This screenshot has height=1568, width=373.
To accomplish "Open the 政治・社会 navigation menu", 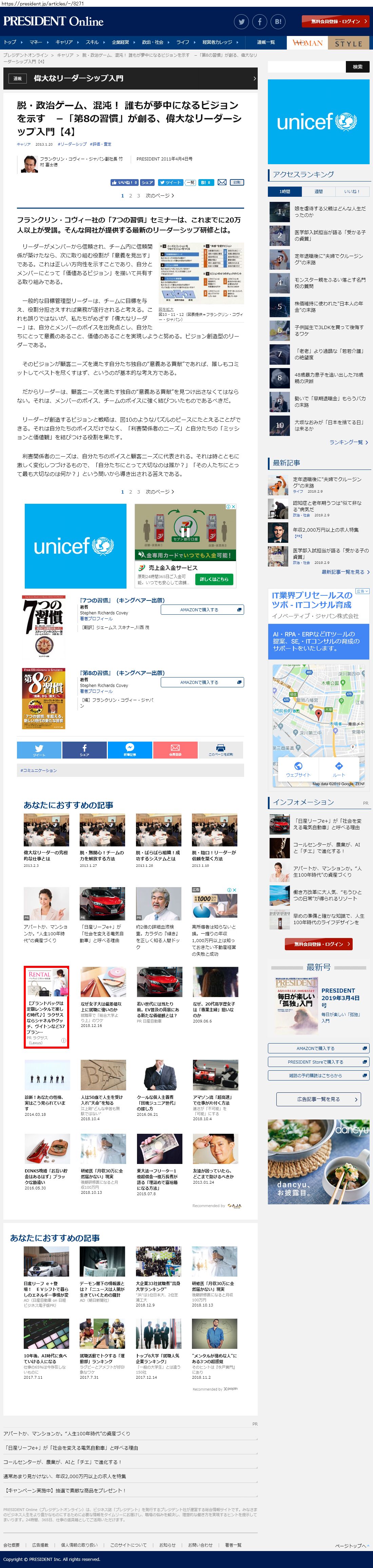I will 153,43.
